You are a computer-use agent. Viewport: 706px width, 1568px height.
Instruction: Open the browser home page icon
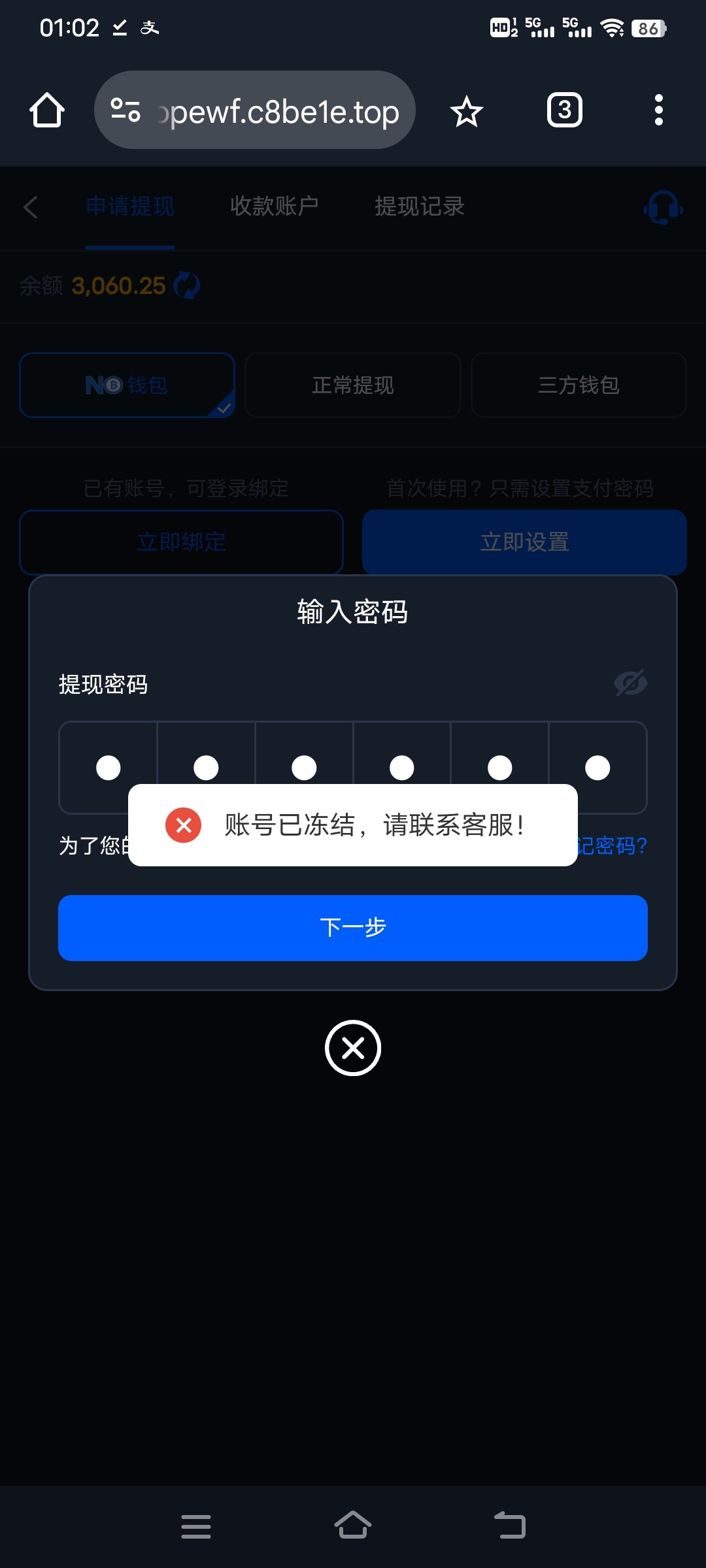[x=47, y=110]
